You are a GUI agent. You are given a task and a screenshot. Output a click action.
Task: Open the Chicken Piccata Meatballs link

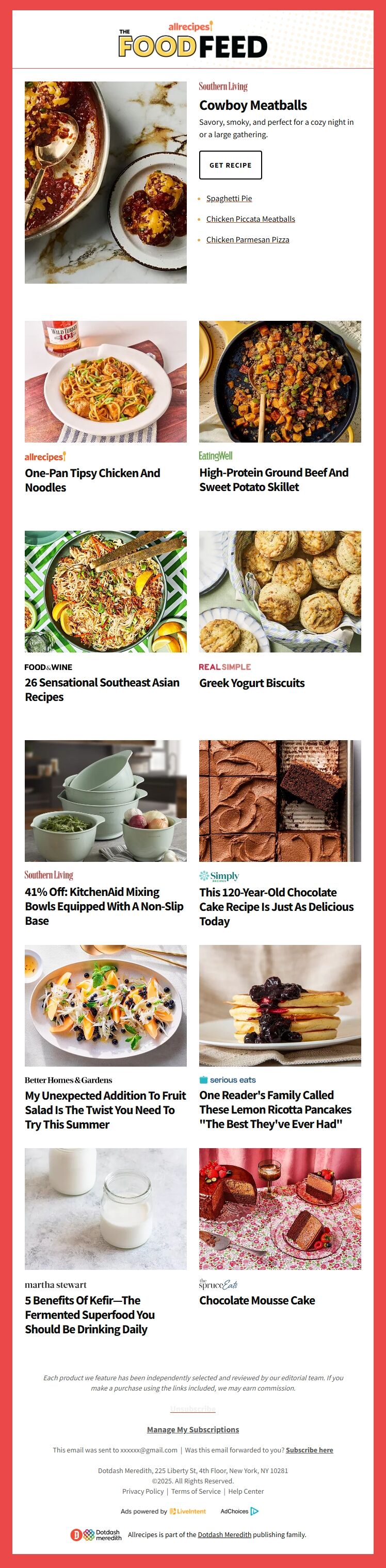pos(250,219)
